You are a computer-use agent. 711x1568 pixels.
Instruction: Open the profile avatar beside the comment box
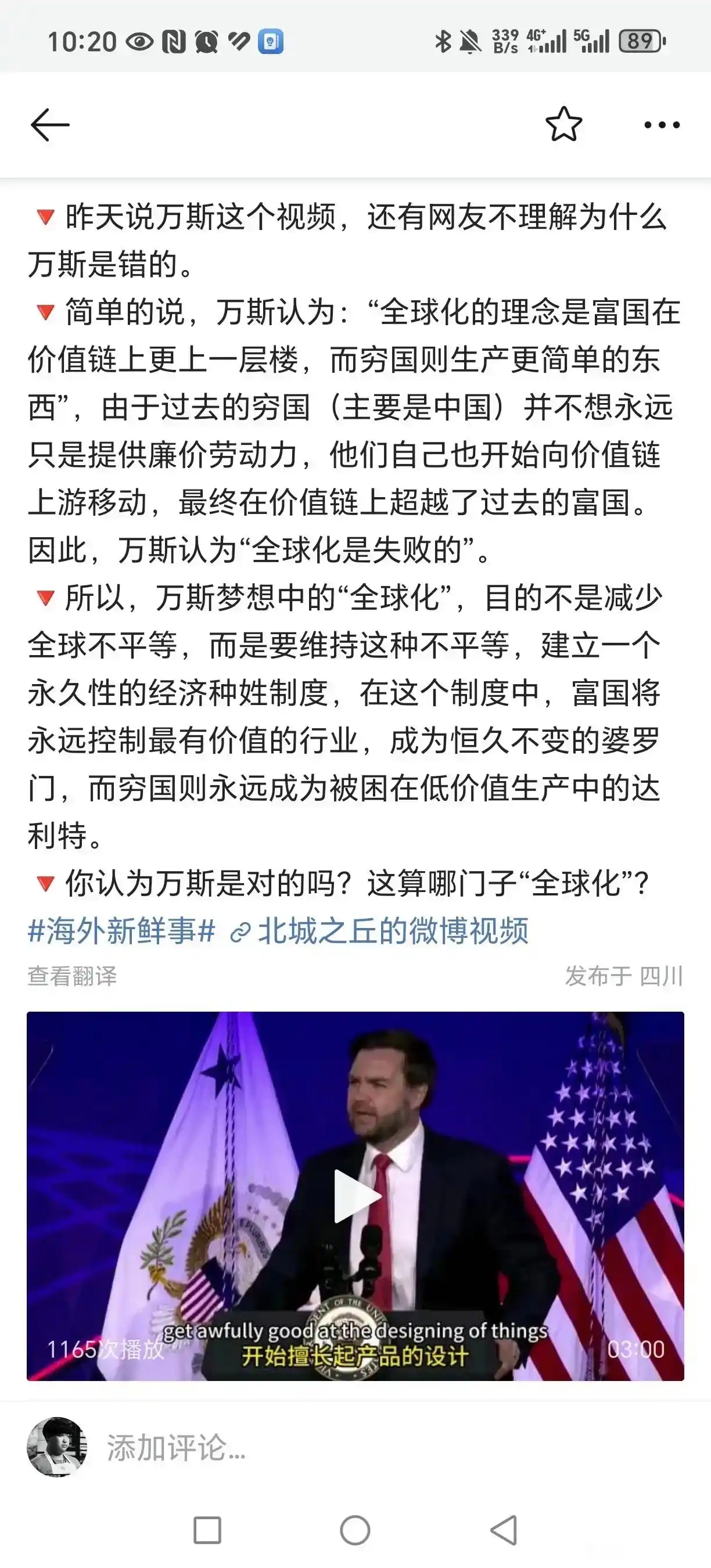click(56, 1446)
